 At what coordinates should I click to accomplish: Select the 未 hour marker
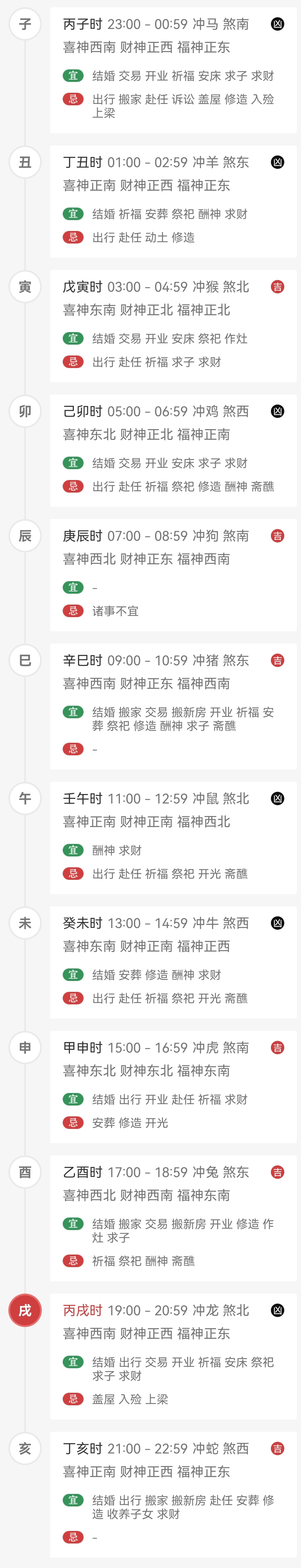pos(25,923)
